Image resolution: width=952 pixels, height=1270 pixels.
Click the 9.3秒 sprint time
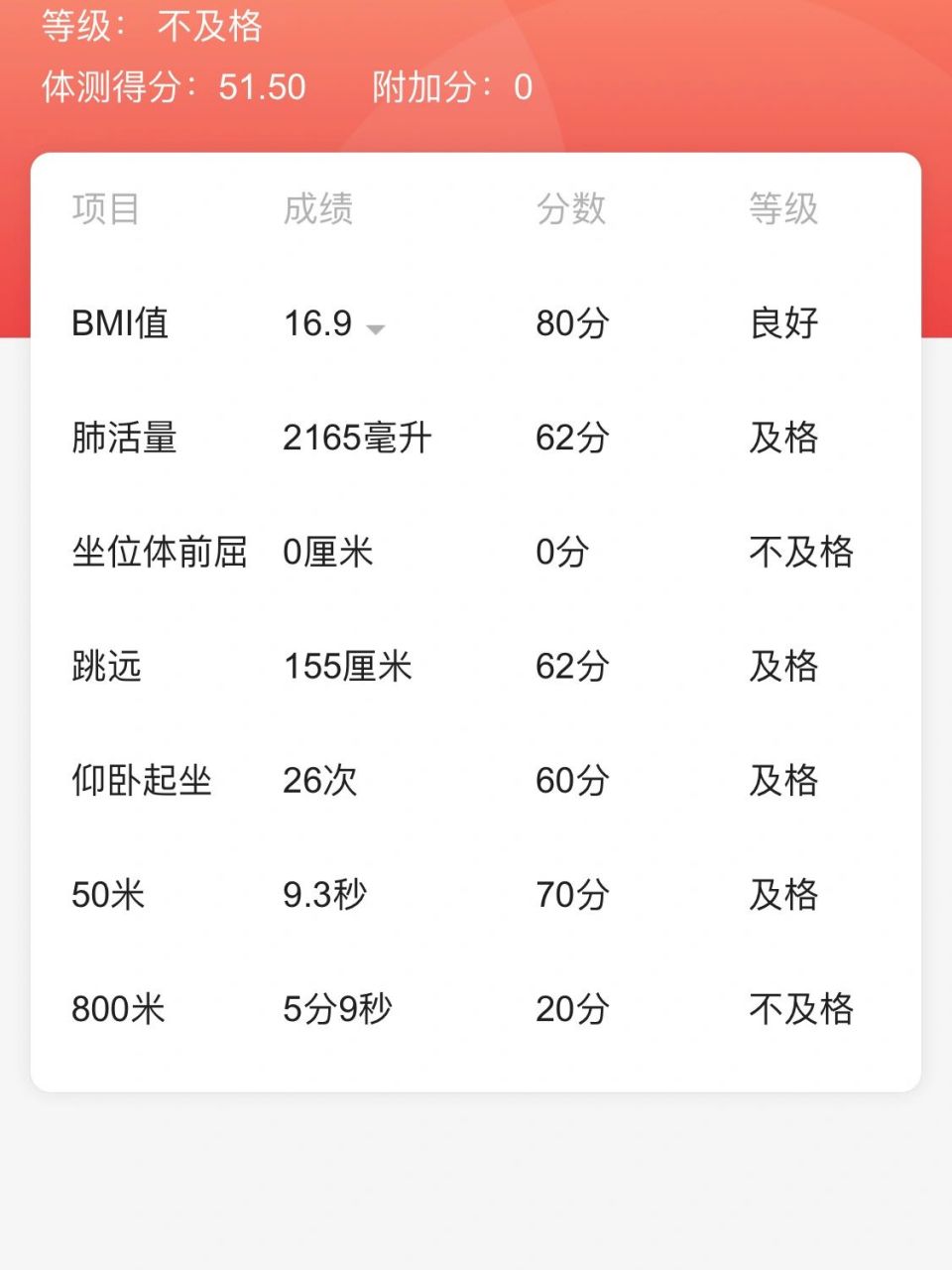(326, 895)
